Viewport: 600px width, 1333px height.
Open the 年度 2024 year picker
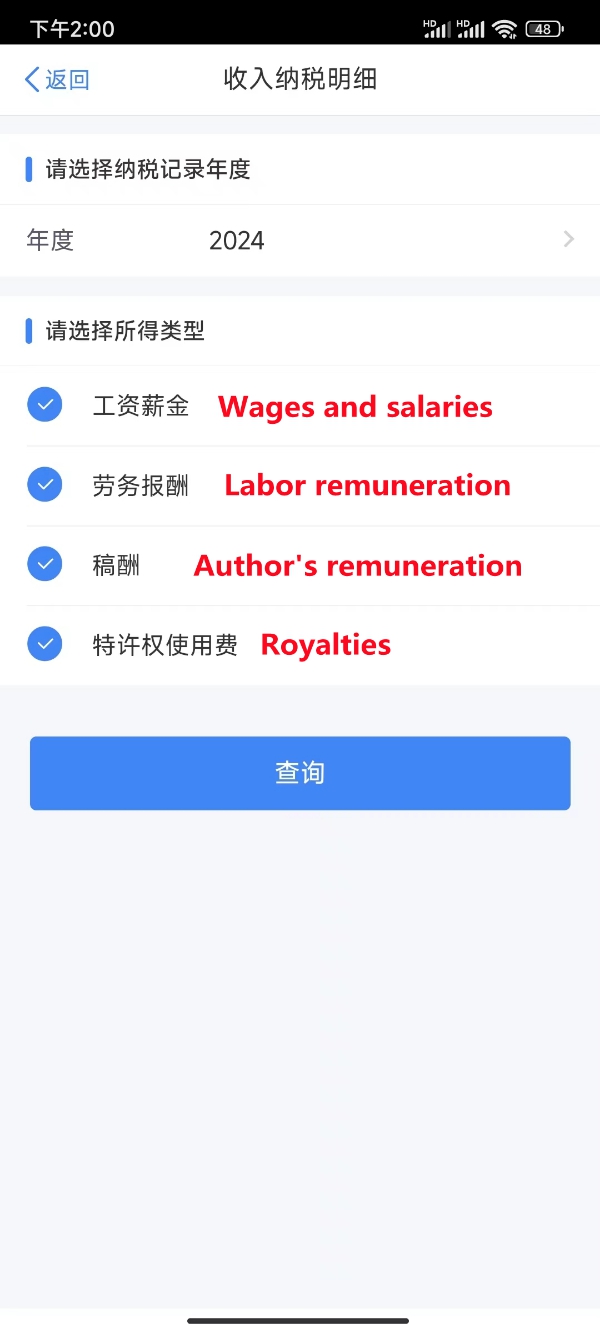pos(300,240)
